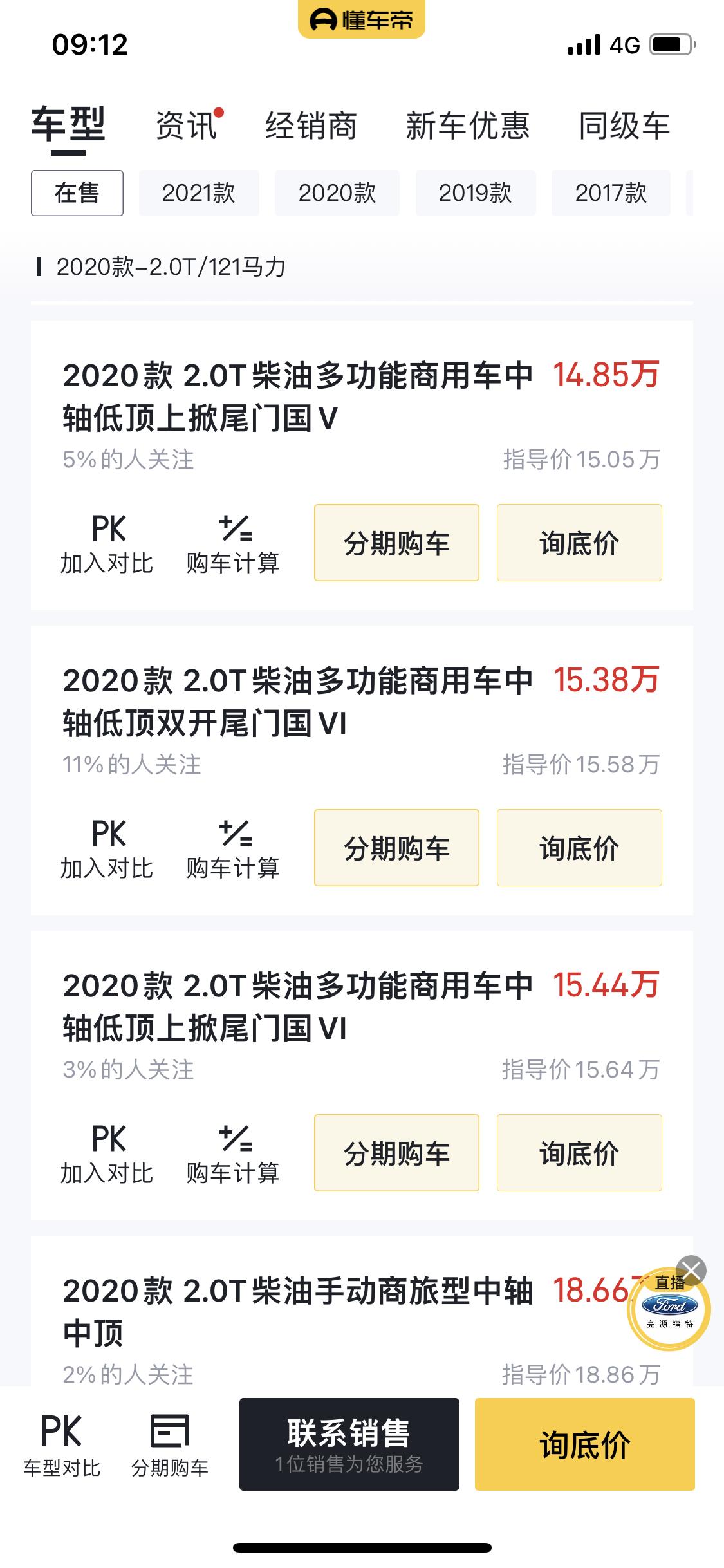
Task: Tap the bottom bar 分期购车 icon
Action: pos(170,1446)
